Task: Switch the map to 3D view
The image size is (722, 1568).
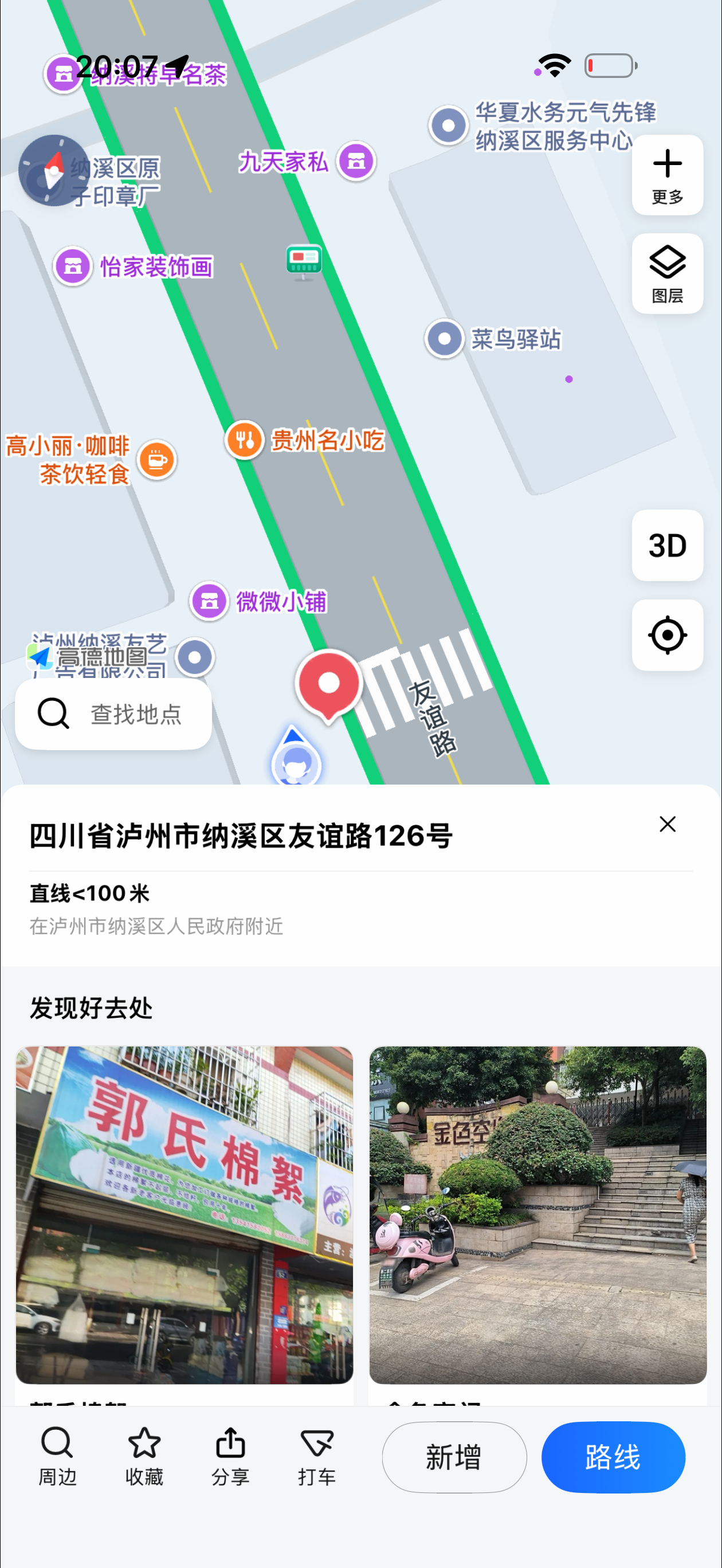Action: pos(667,545)
